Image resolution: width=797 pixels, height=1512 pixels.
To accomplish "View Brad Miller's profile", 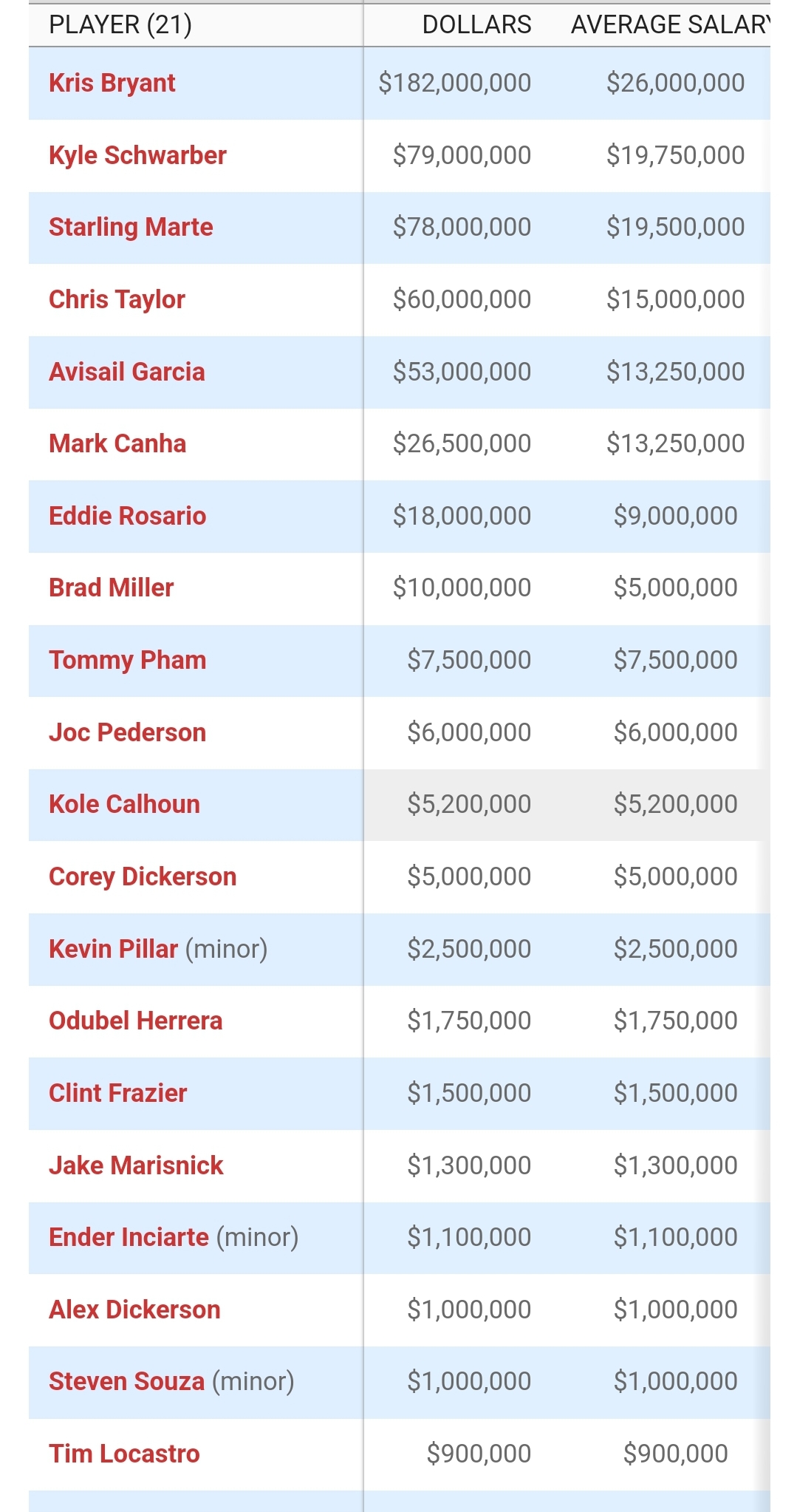I will point(111,588).
